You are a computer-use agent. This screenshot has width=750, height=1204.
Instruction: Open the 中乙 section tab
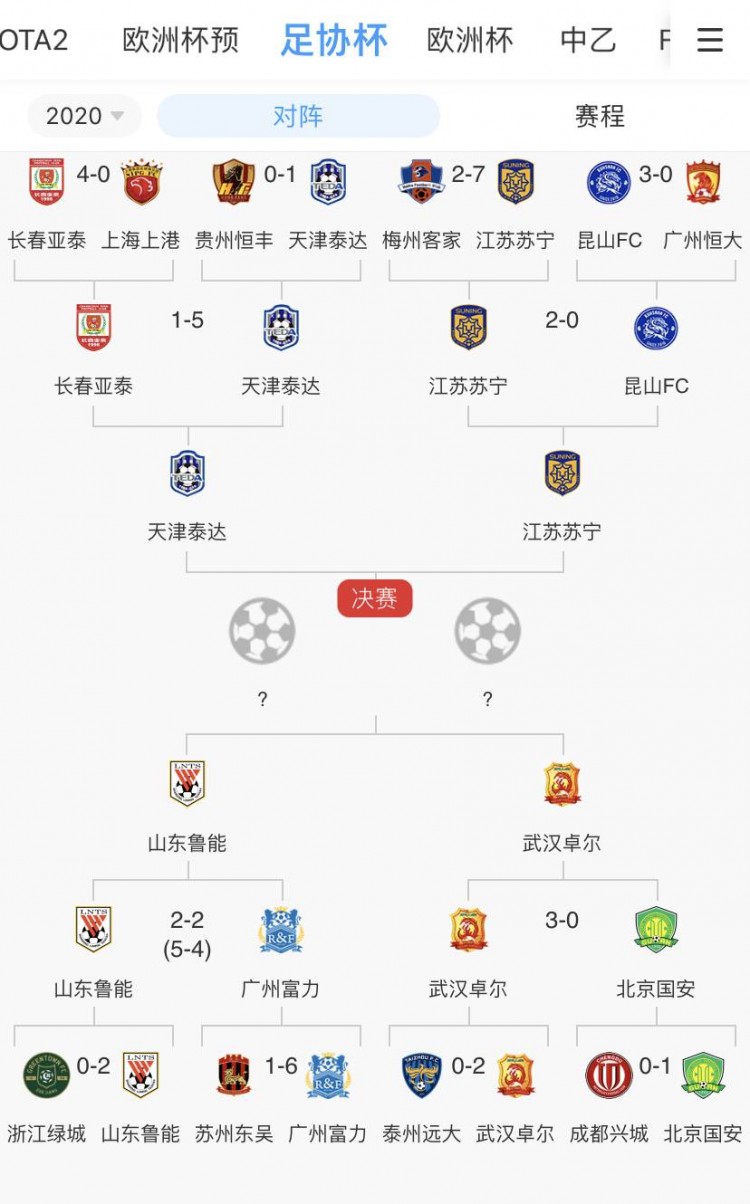(586, 38)
